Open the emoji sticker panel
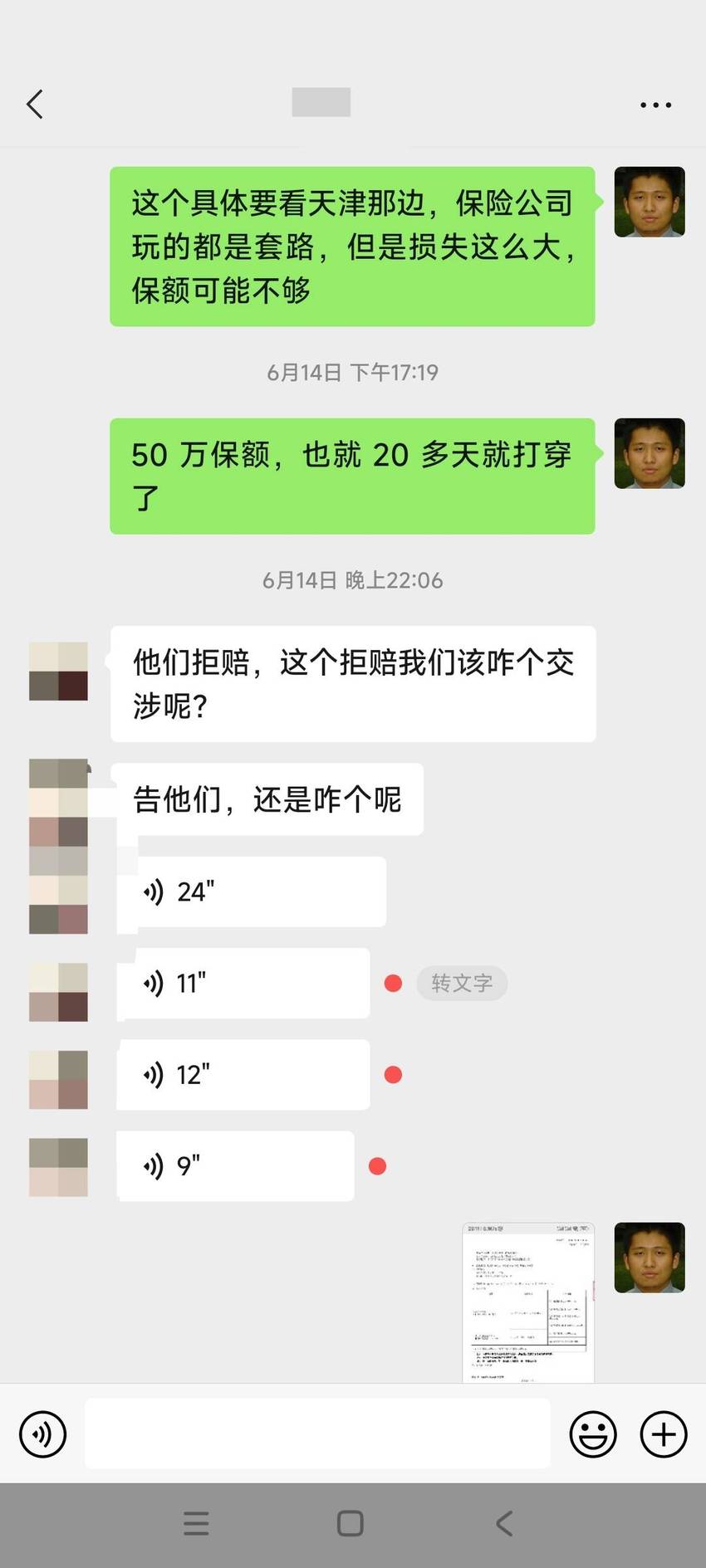Screen dimensions: 706x1568 point(593,1434)
